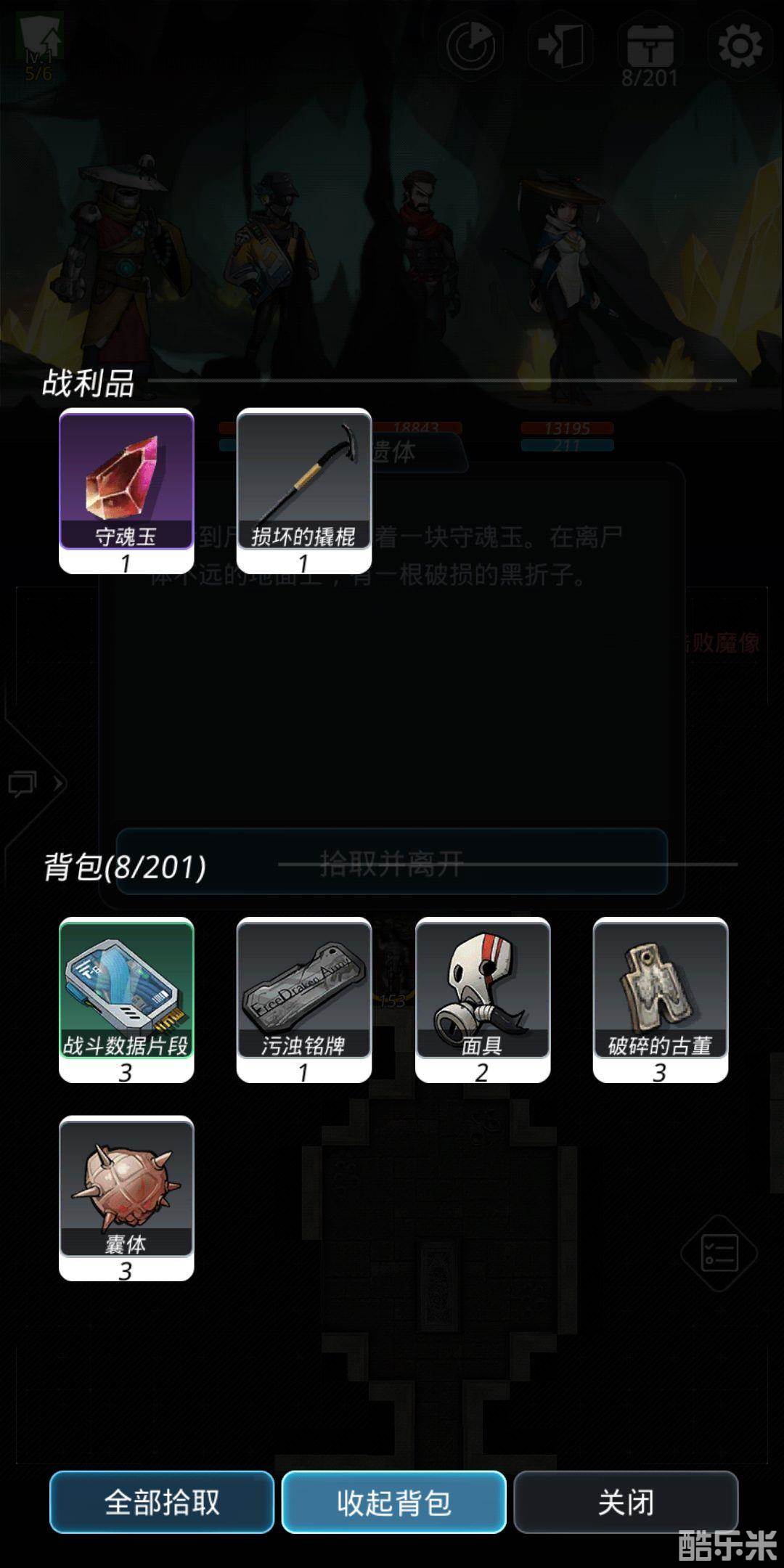
Task: Open the 污浊铭牌 backpack item
Action: click(303, 999)
